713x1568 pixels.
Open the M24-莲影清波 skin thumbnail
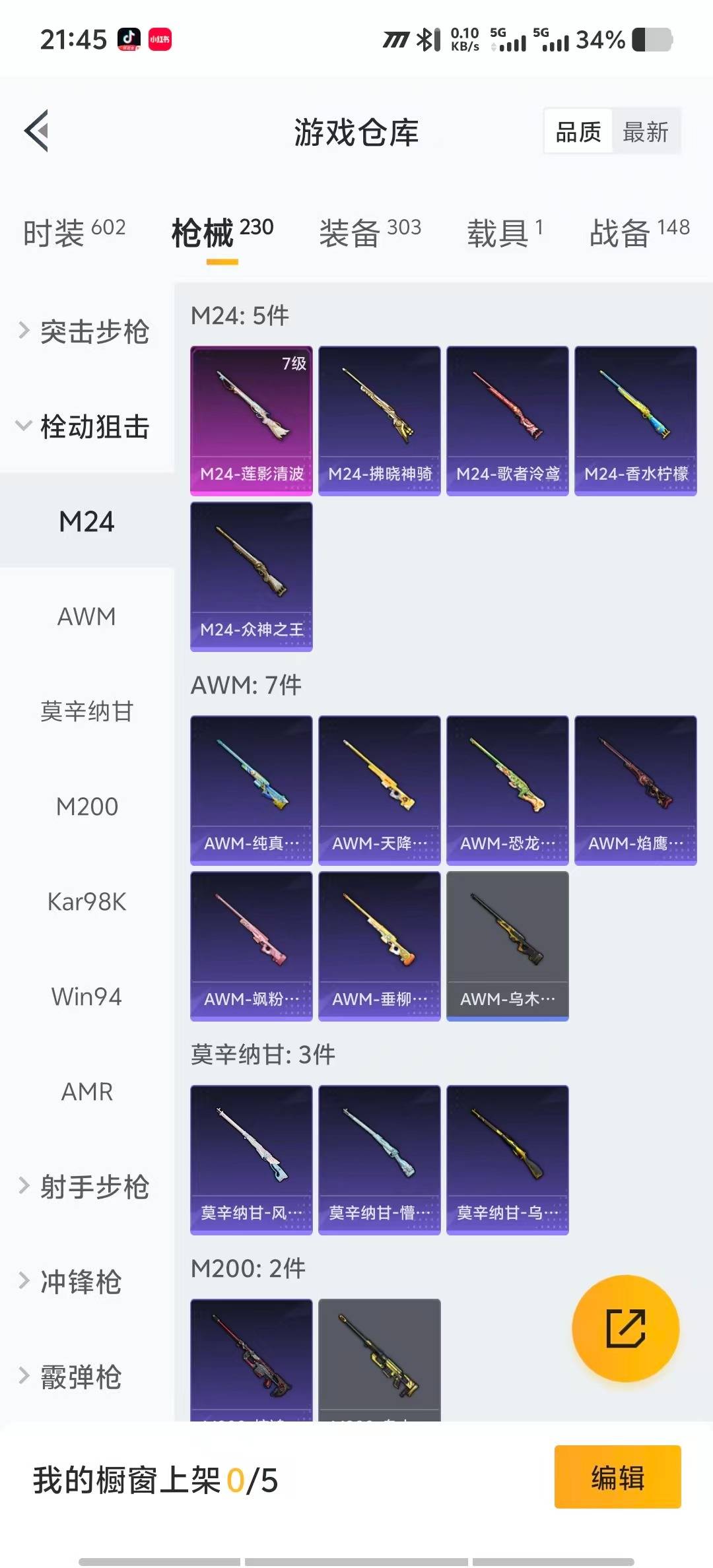251,418
